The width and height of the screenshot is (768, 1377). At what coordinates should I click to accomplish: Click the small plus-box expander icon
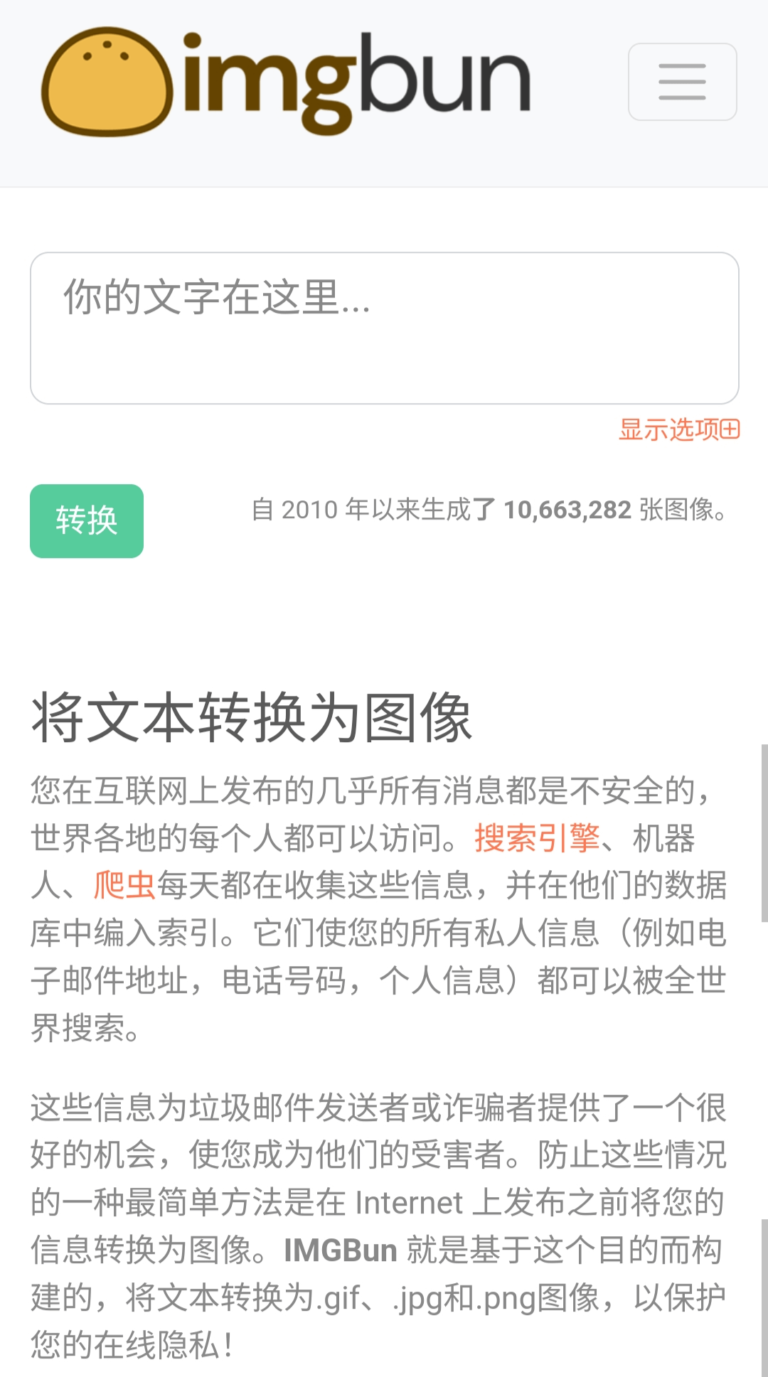click(731, 429)
